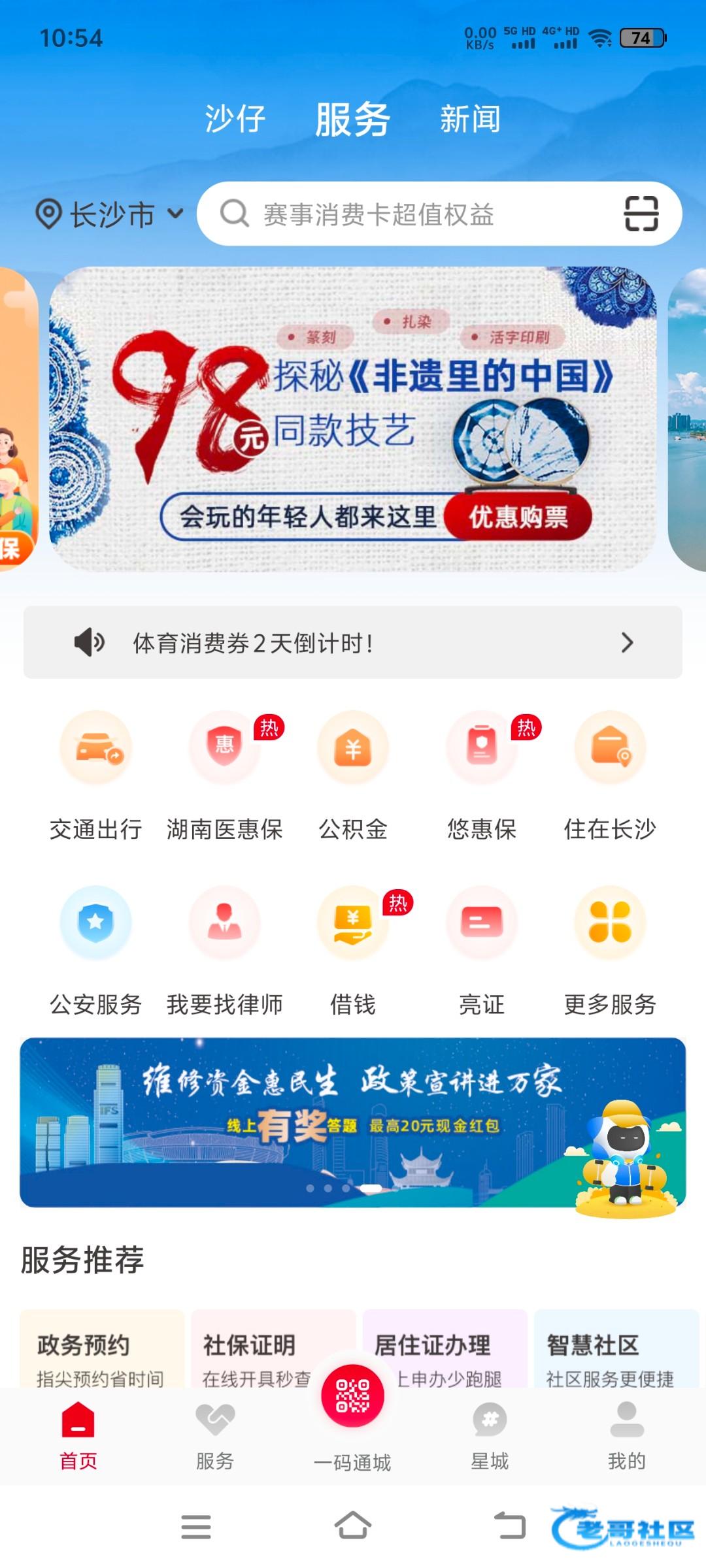This screenshot has width=706, height=1568.
Task: Select 我要找律师
Action: (224, 949)
